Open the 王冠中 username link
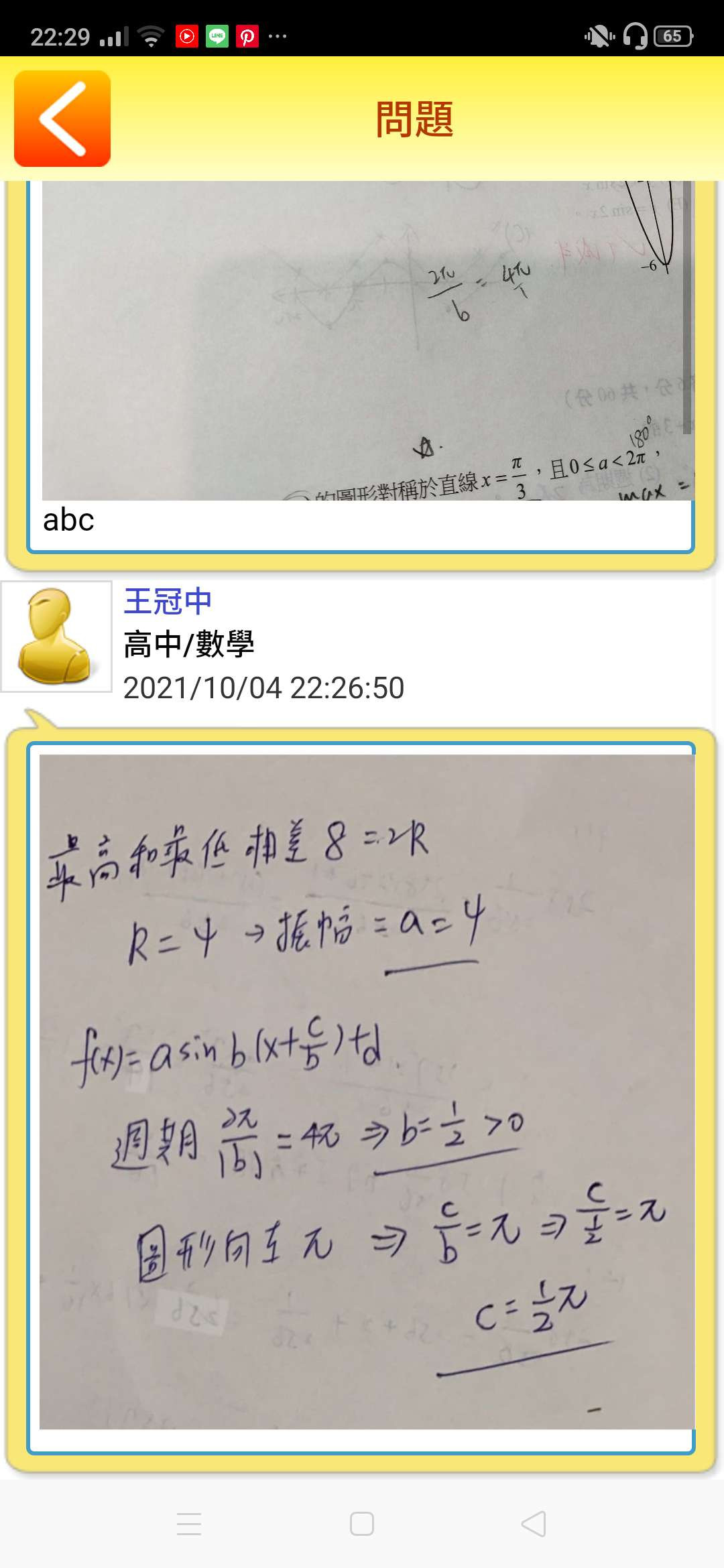Viewport: 724px width, 1568px height. point(168,601)
